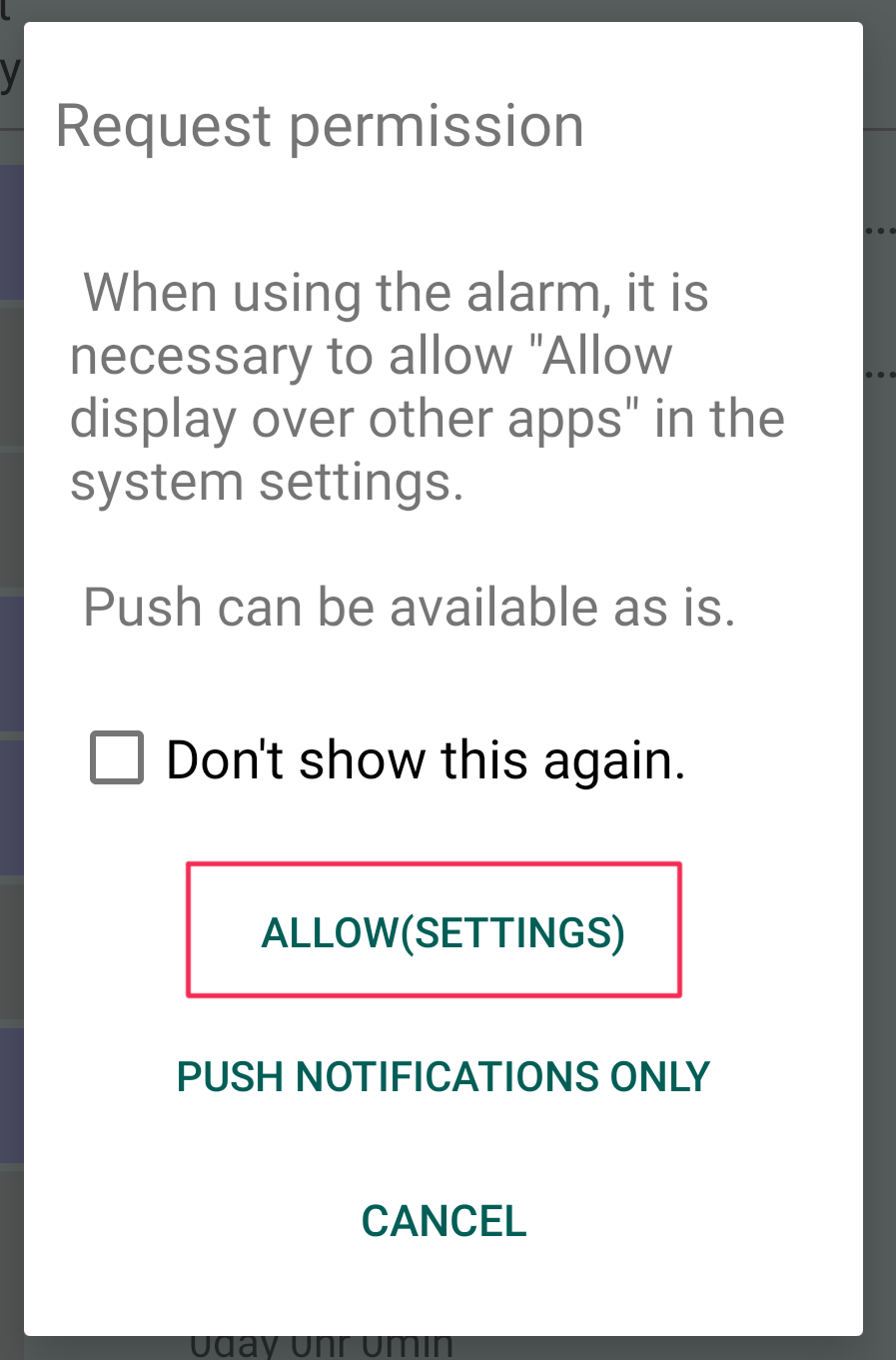Image resolution: width=896 pixels, height=1360 pixels.
Task: Check the "Don't show this again" checkbox
Action: (117, 757)
